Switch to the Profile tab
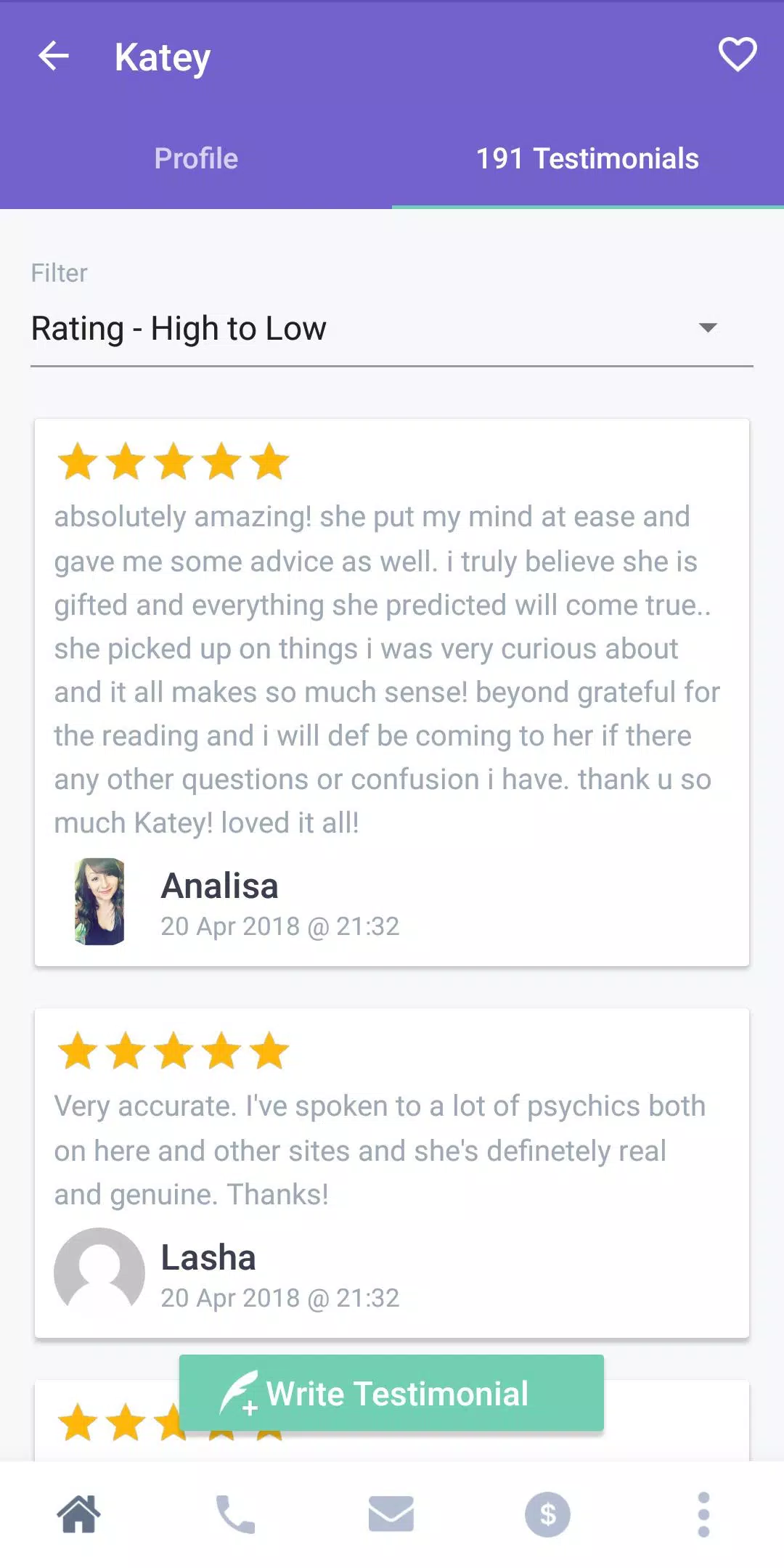Screen dimensions: 784x1568 tap(196, 158)
